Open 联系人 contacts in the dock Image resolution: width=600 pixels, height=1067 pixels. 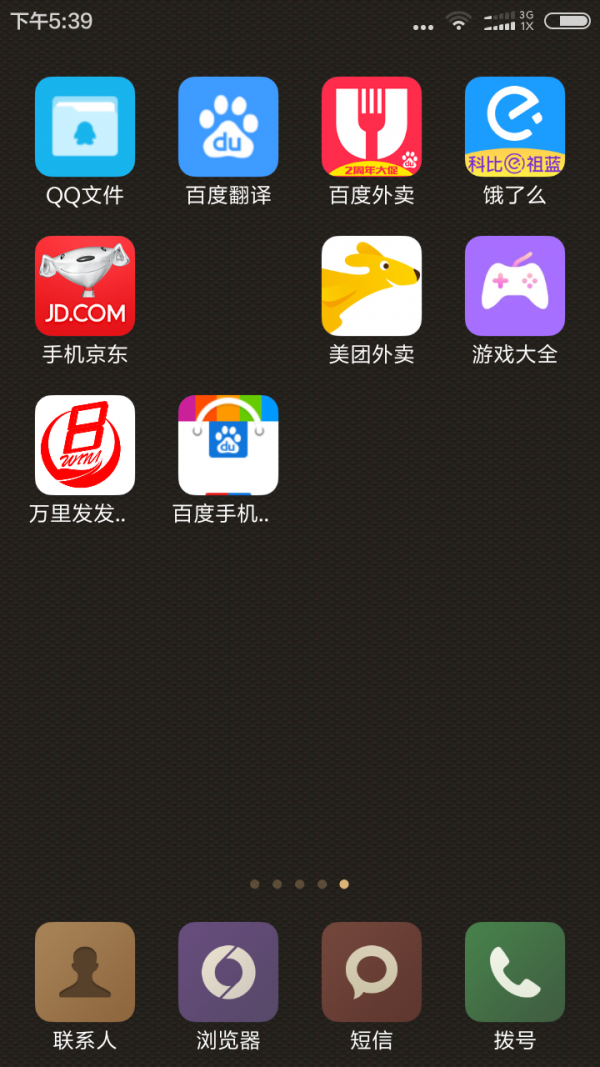click(85, 972)
